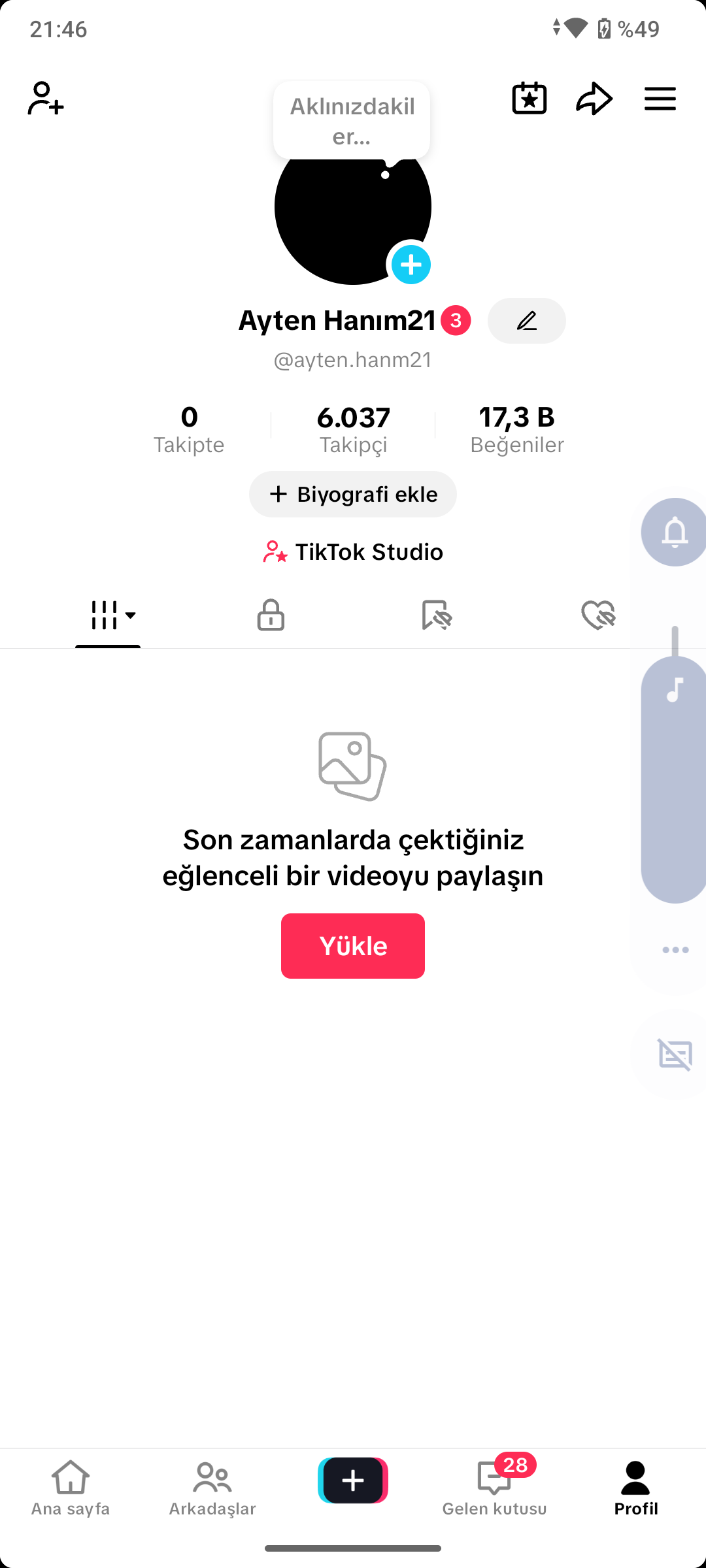The image size is (706, 1568).
Task: View the Takipçi followers list
Action: 354,429
